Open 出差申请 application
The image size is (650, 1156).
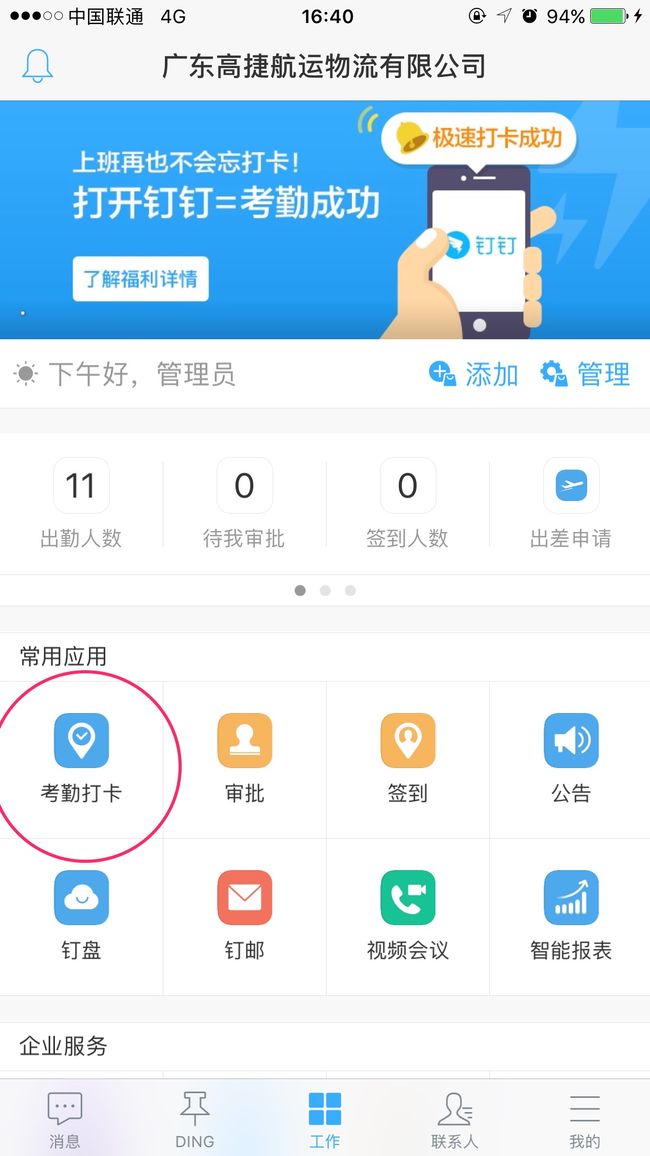click(570, 504)
